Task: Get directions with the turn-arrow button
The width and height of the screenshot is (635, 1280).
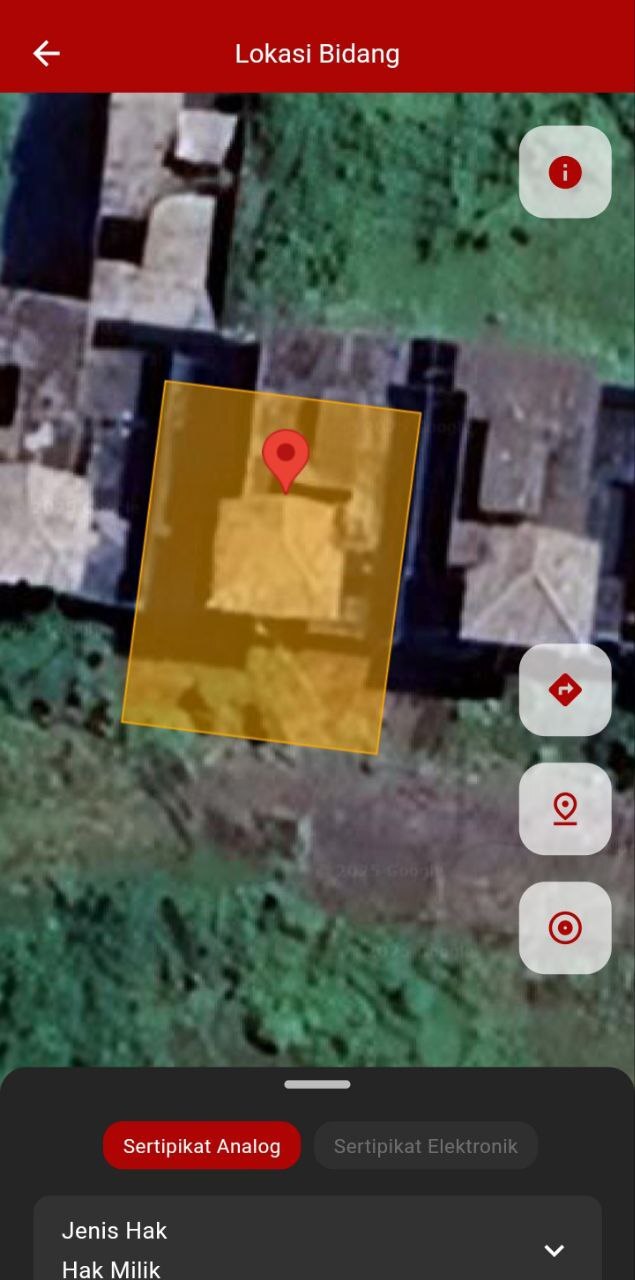Action: (x=565, y=690)
